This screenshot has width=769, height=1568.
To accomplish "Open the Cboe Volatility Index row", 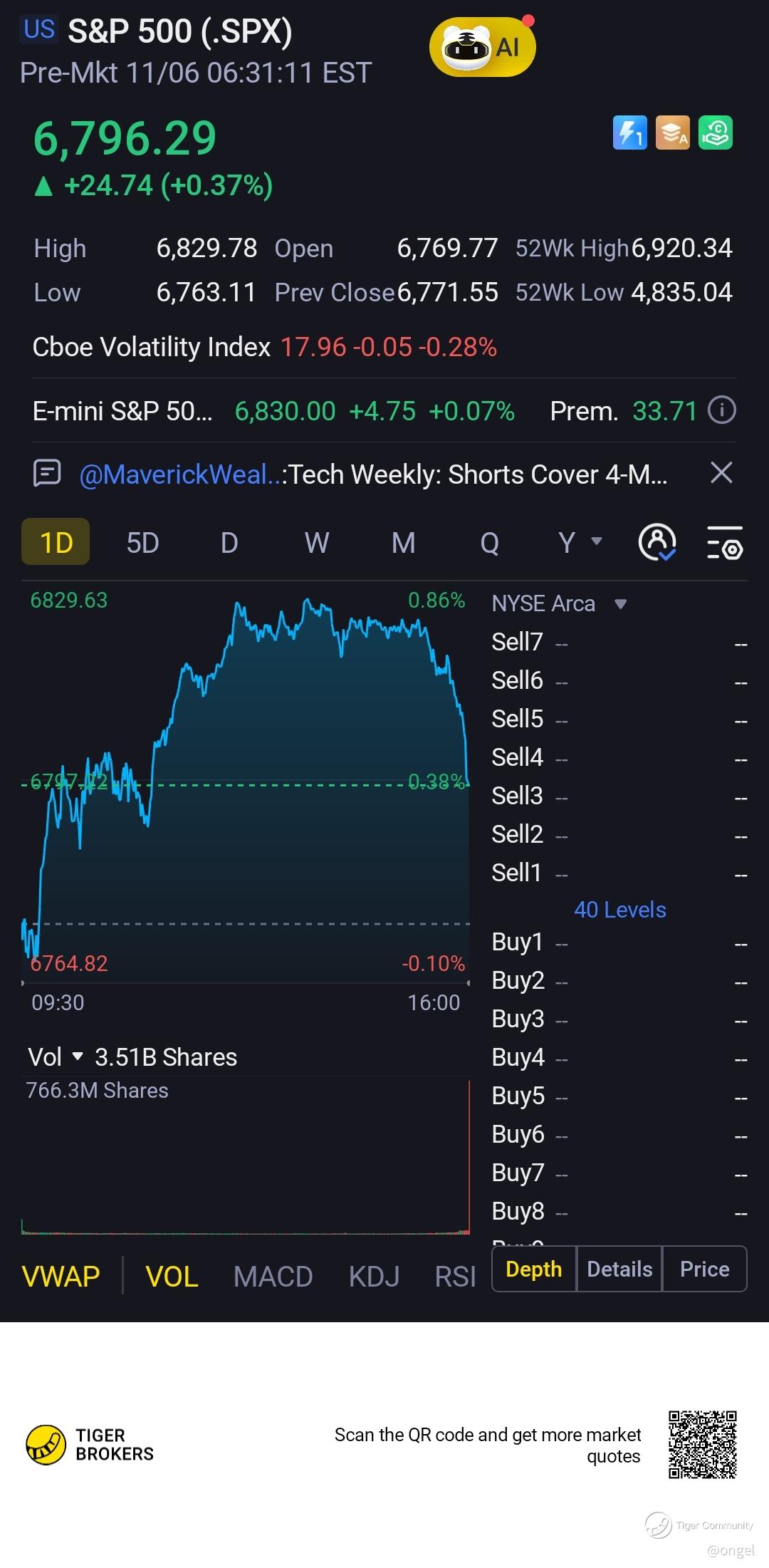I will coord(264,347).
